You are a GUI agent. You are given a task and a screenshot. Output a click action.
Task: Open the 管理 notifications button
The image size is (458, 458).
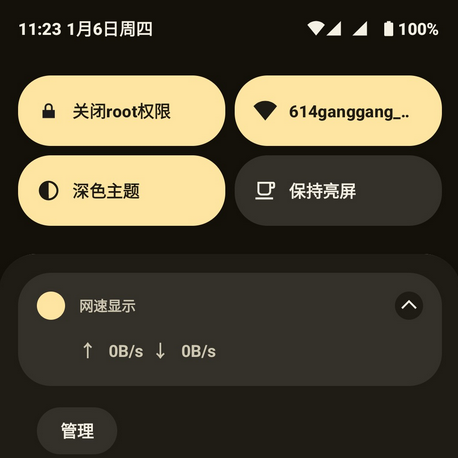(x=77, y=431)
